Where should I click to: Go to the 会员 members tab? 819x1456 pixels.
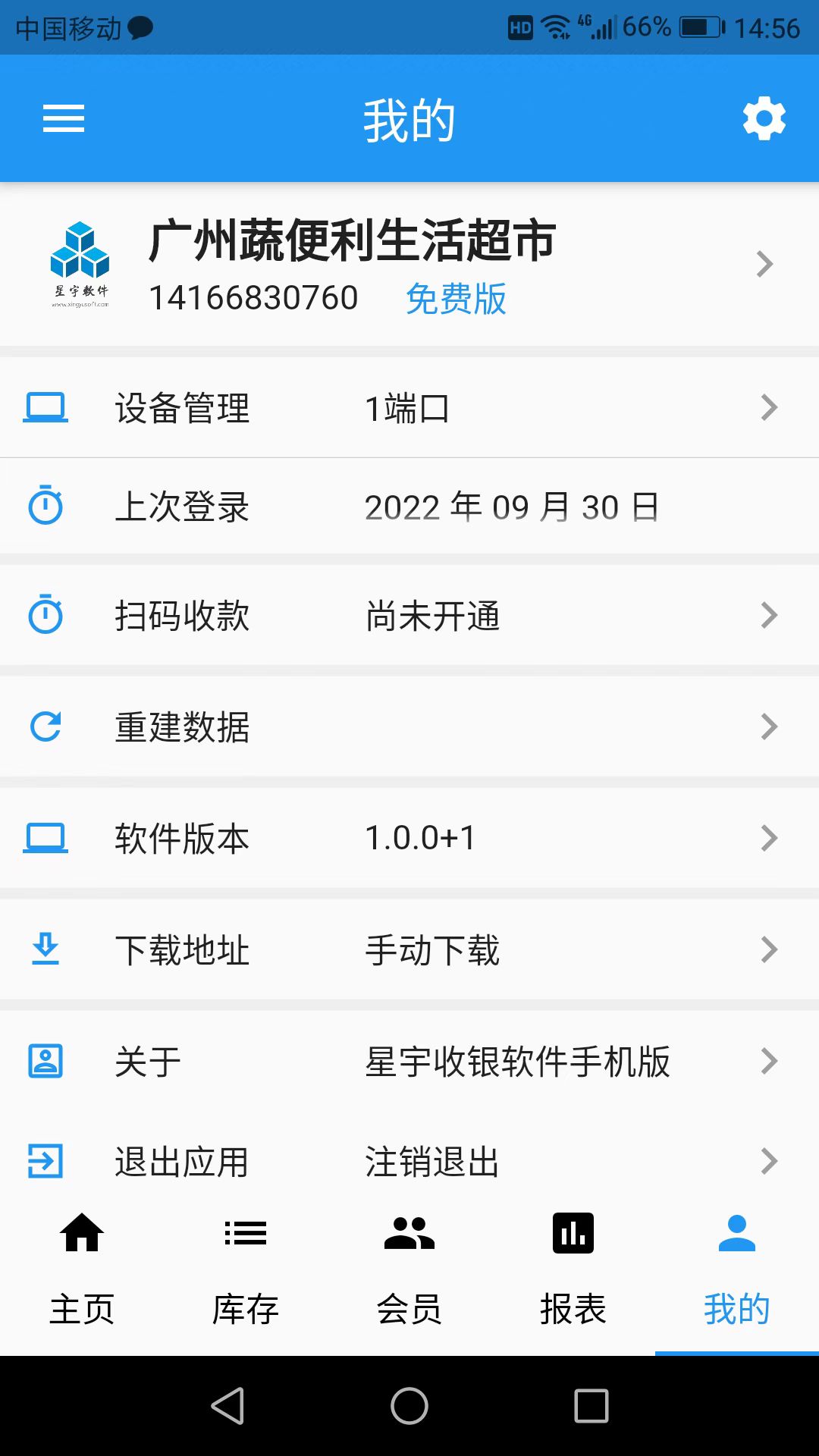pos(409,1269)
